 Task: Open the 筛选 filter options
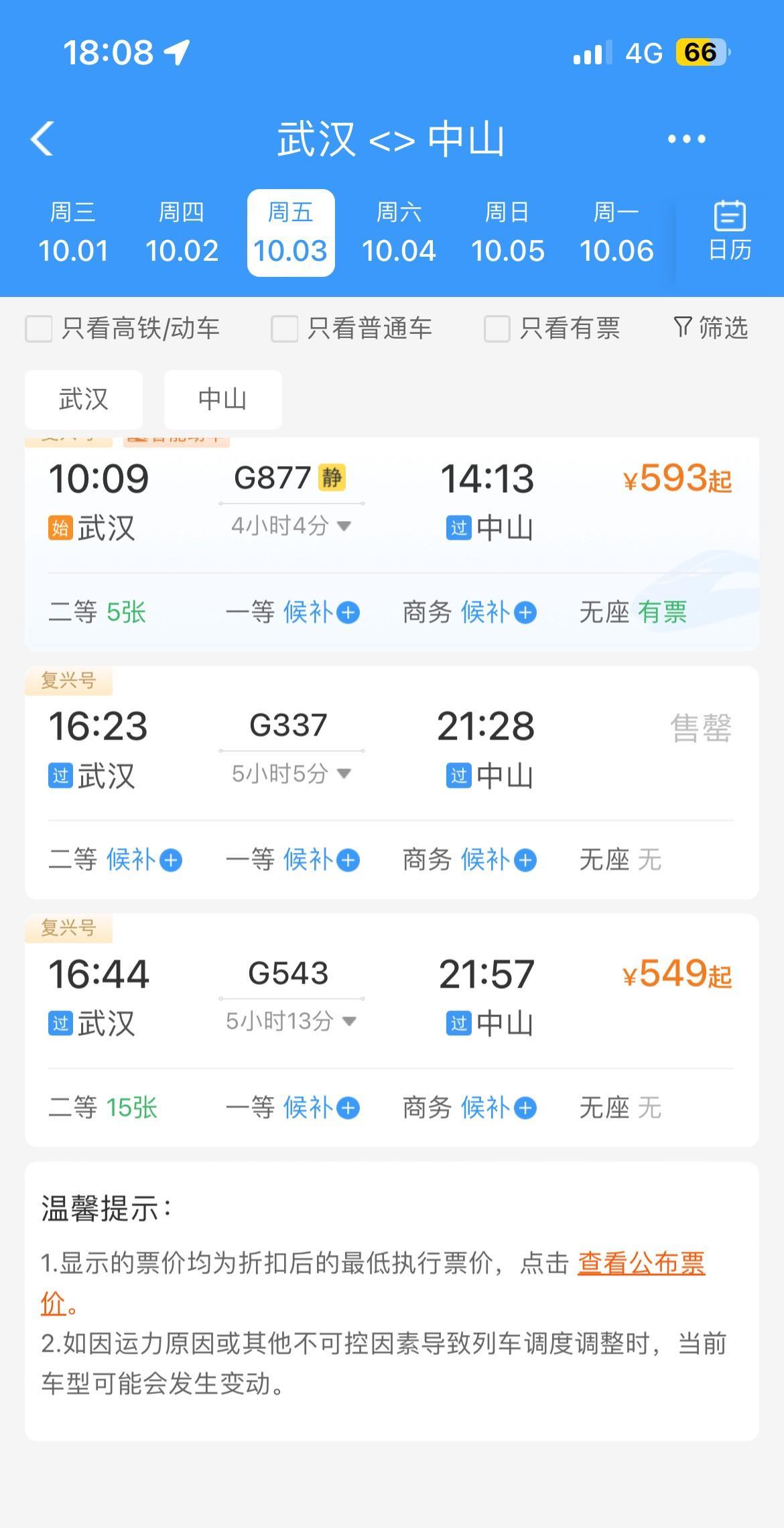click(x=710, y=328)
